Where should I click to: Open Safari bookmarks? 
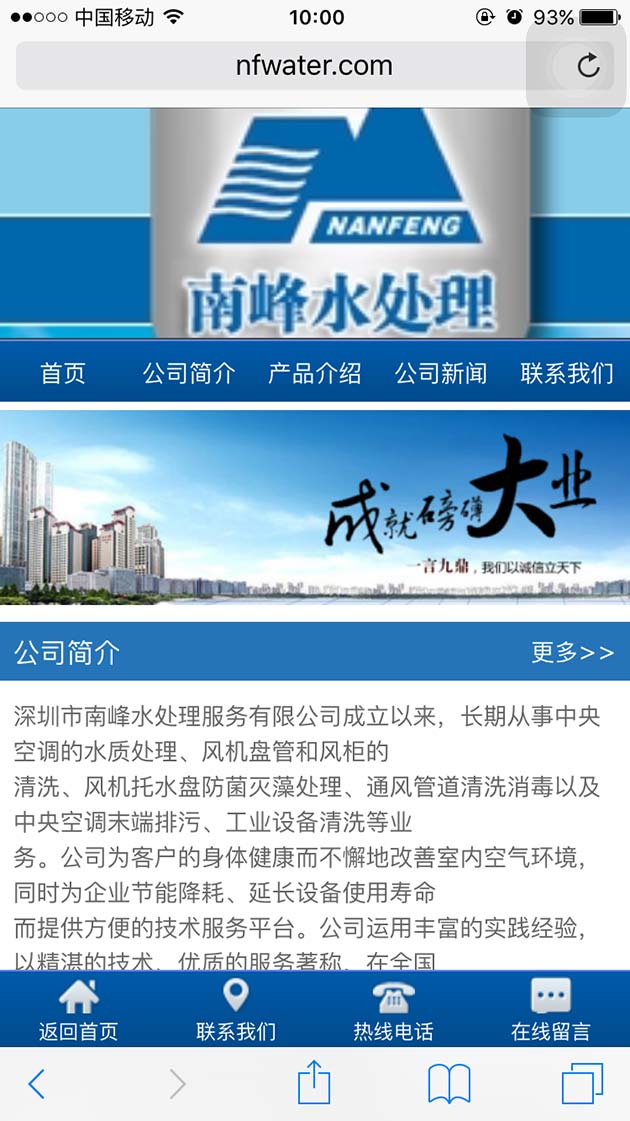coord(449,1084)
